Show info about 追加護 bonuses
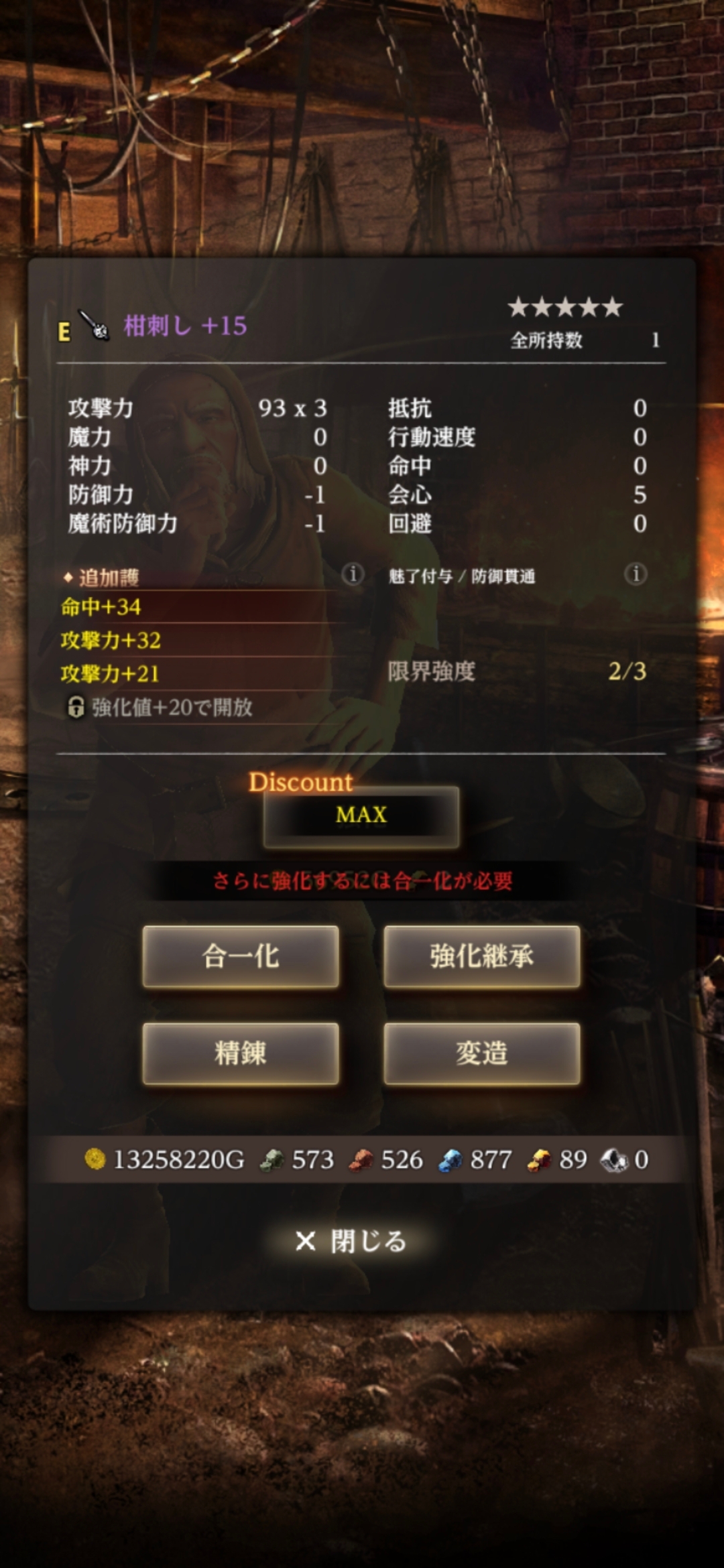This screenshot has height=1568, width=724. tap(353, 574)
